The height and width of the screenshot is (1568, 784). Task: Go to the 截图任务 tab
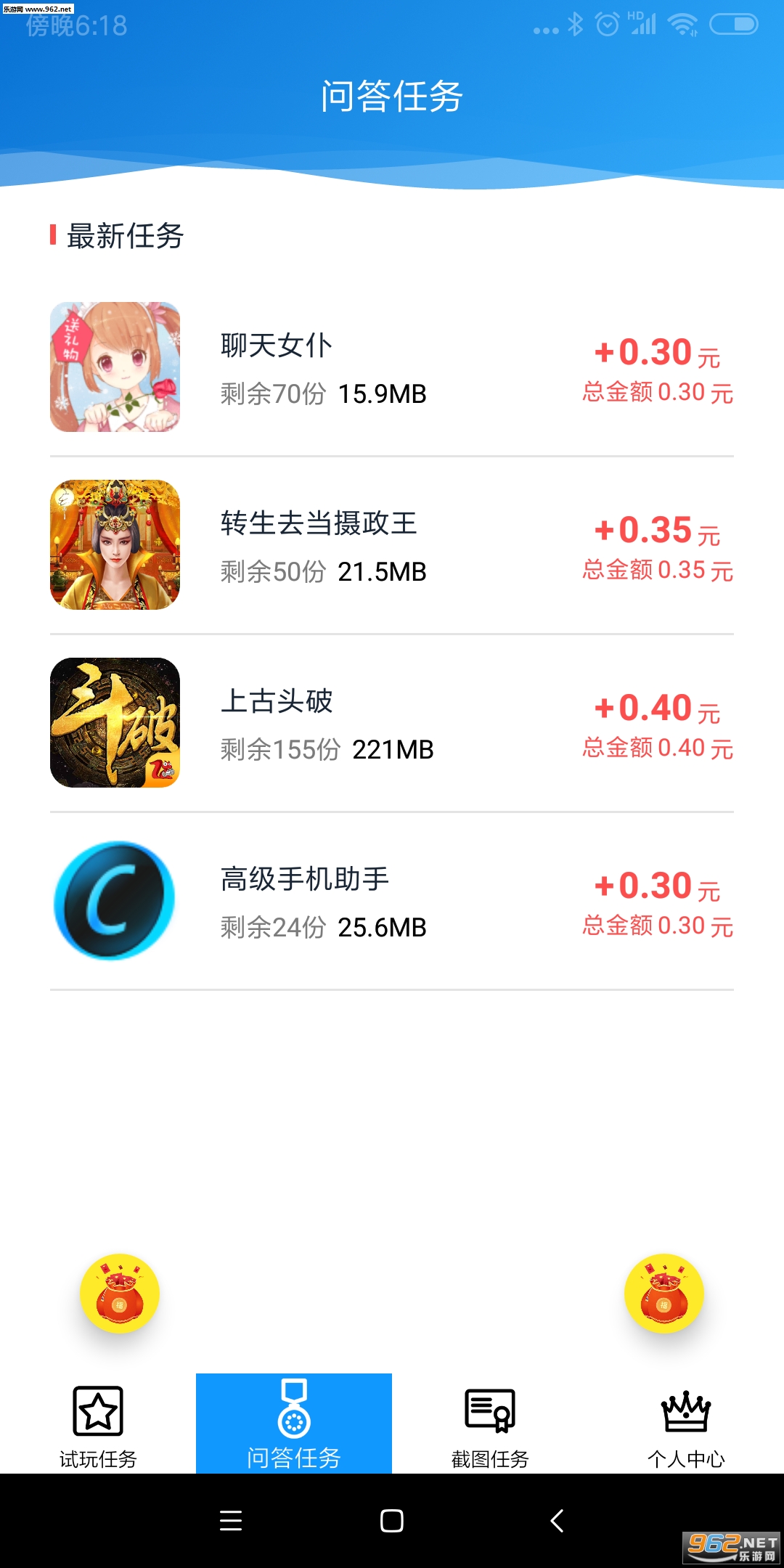tap(490, 1424)
